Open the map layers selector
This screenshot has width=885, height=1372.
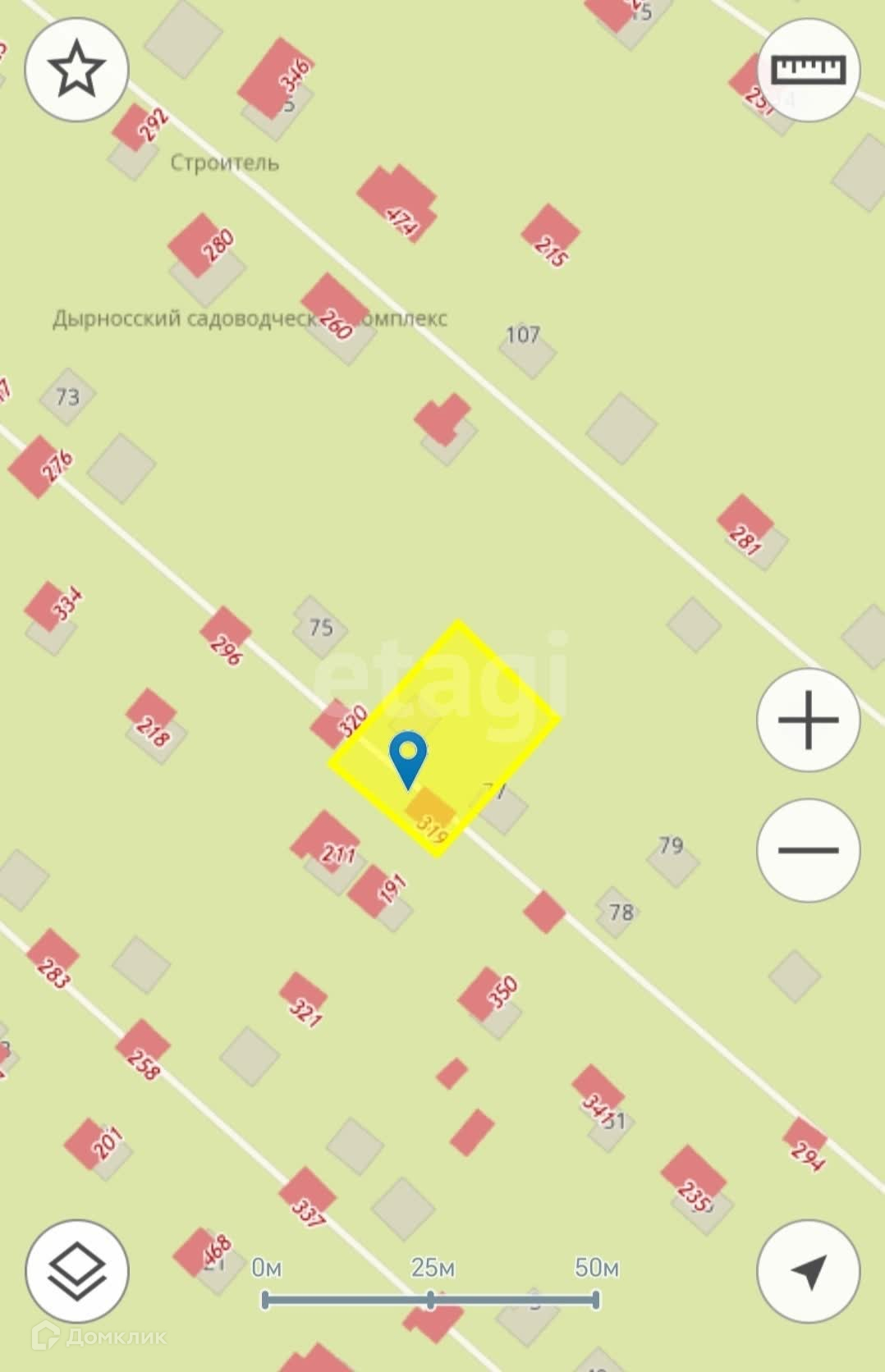pos(76,1271)
